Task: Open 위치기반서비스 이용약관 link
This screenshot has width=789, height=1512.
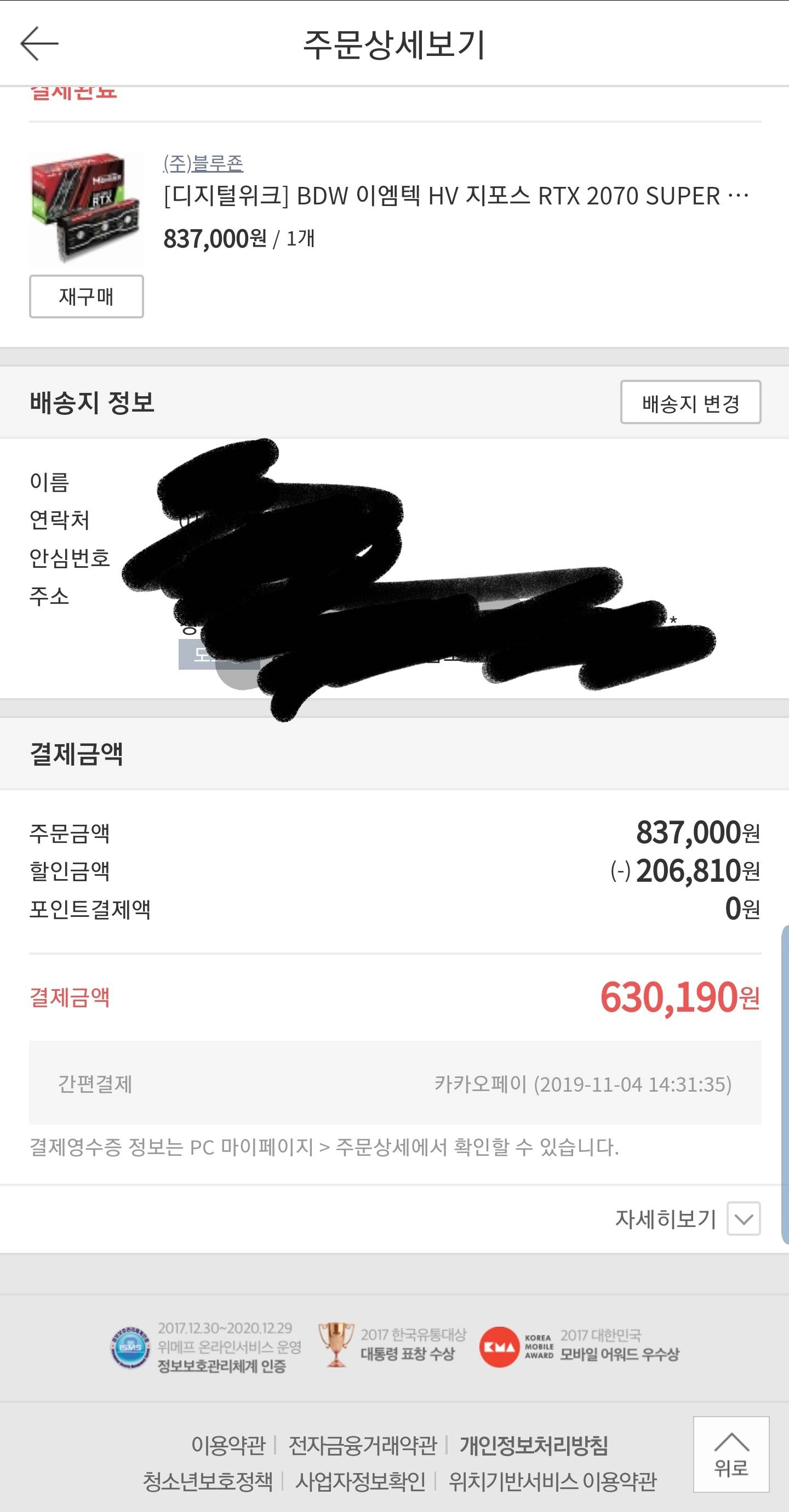Action: coord(552,1481)
